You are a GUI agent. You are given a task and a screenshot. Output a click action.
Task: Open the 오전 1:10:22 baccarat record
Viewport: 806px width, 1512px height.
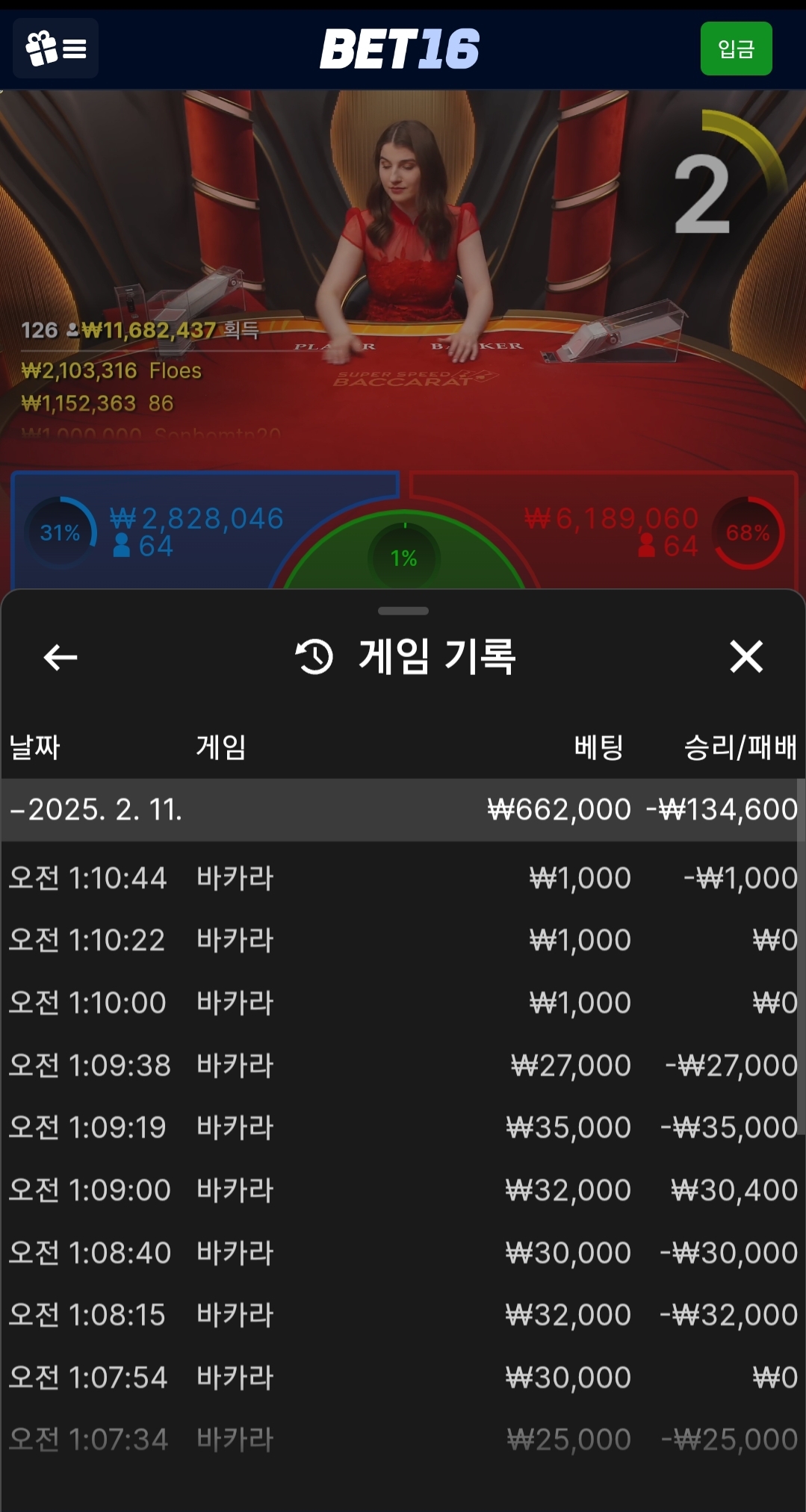[x=403, y=940]
